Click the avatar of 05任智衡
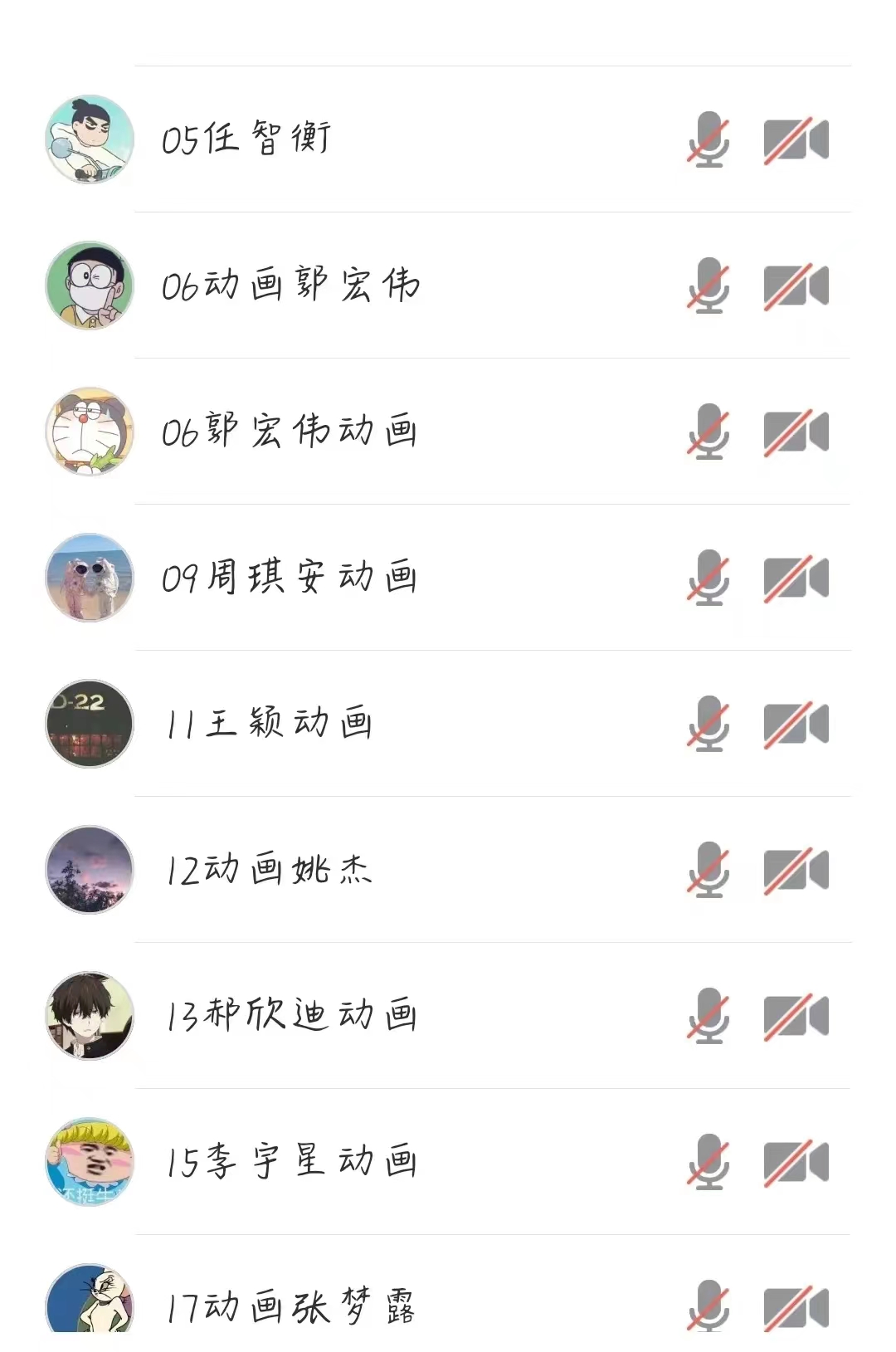Viewport: 896px width, 1352px height. click(90, 139)
